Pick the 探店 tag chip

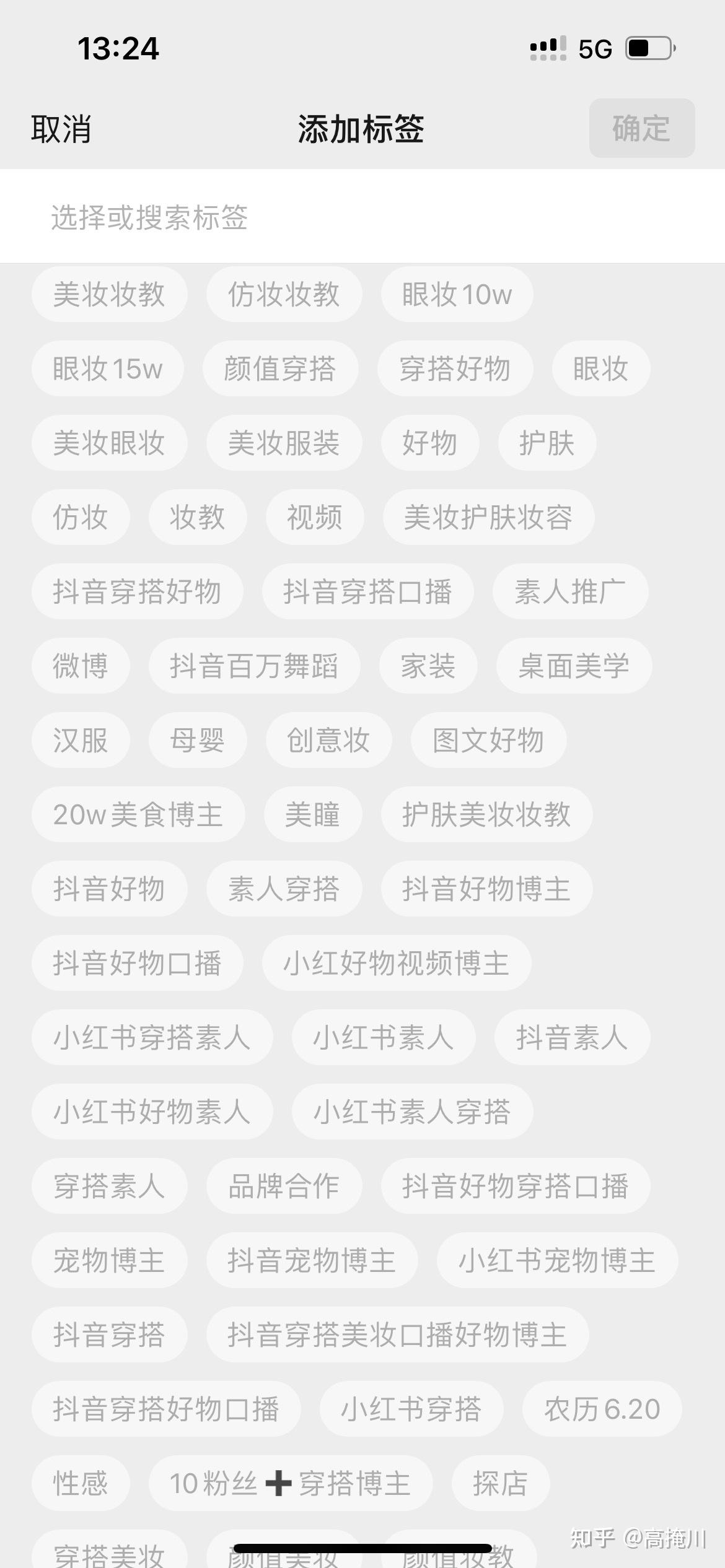500,1483
